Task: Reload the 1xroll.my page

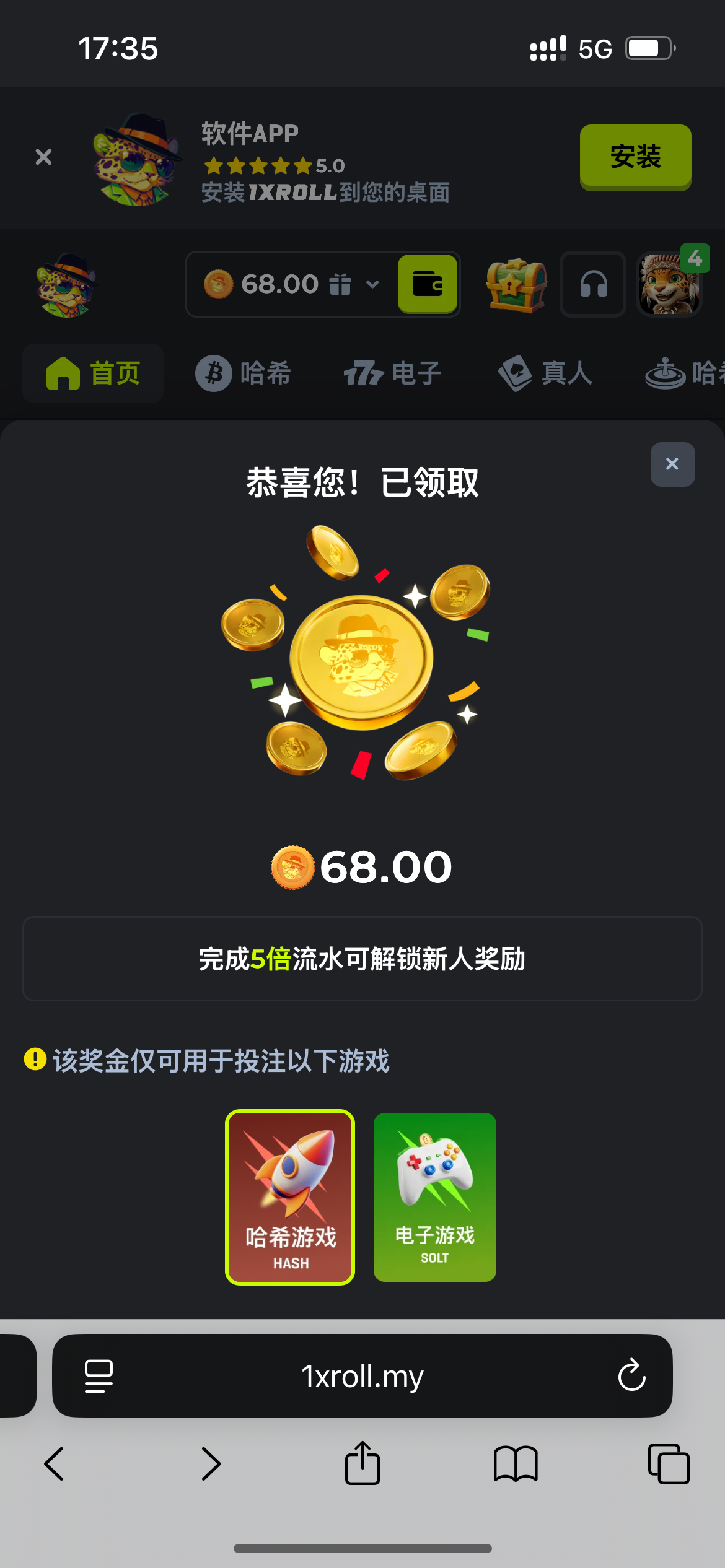Action: [x=631, y=1375]
